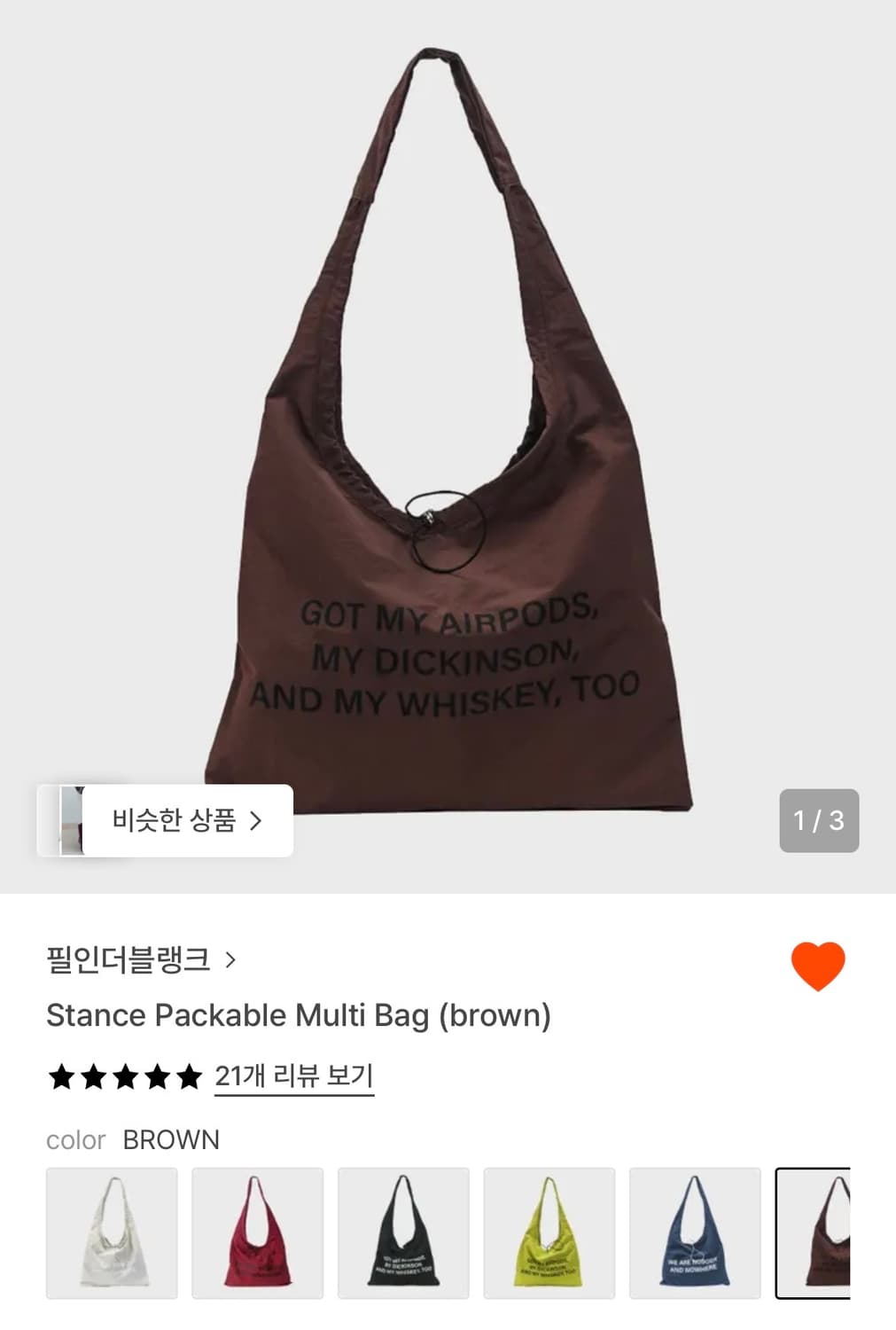Select the white bag color option
The width and height of the screenshot is (896, 1330).
(x=111, y=1234)
